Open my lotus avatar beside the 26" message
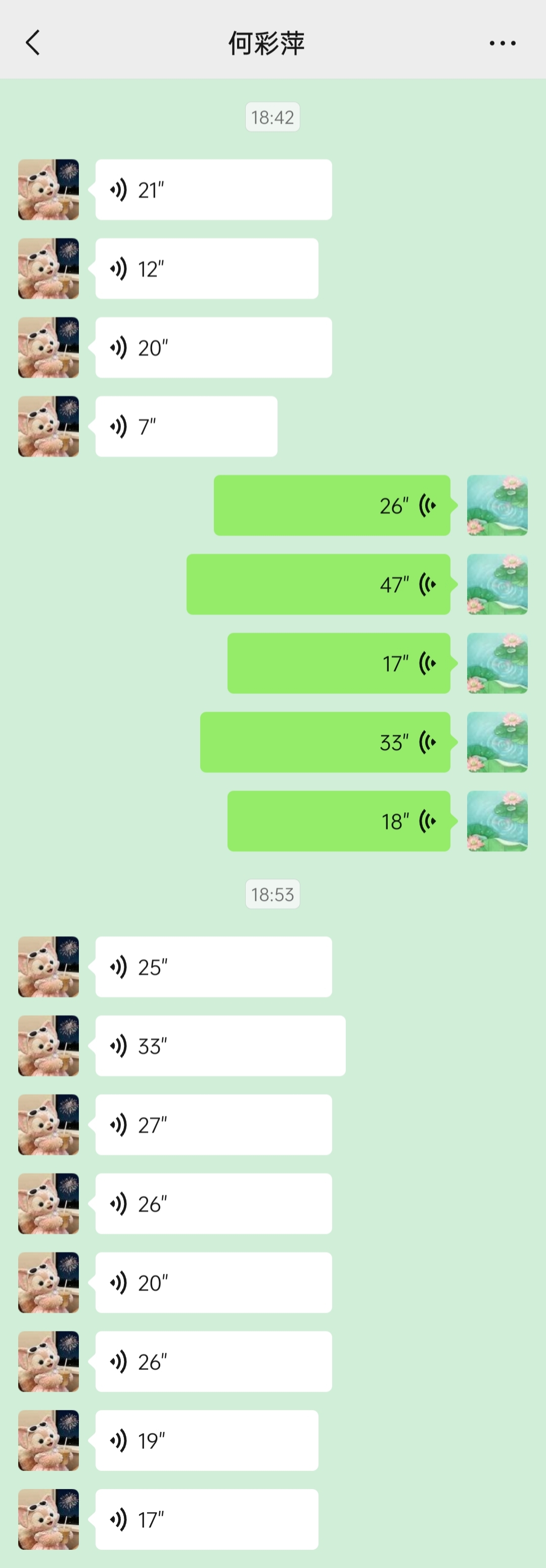 click(496, 505)
